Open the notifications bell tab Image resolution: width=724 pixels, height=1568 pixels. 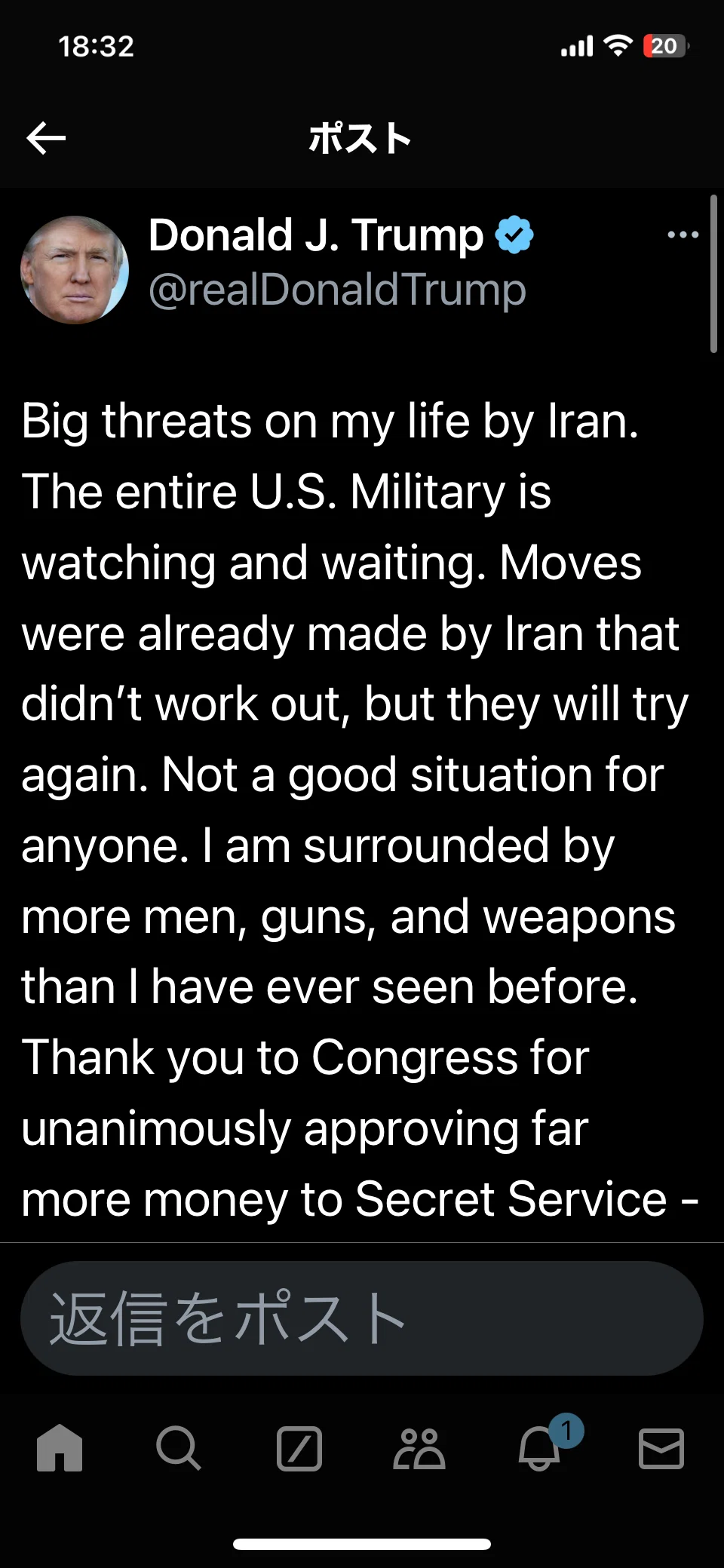click(541, 1447)
